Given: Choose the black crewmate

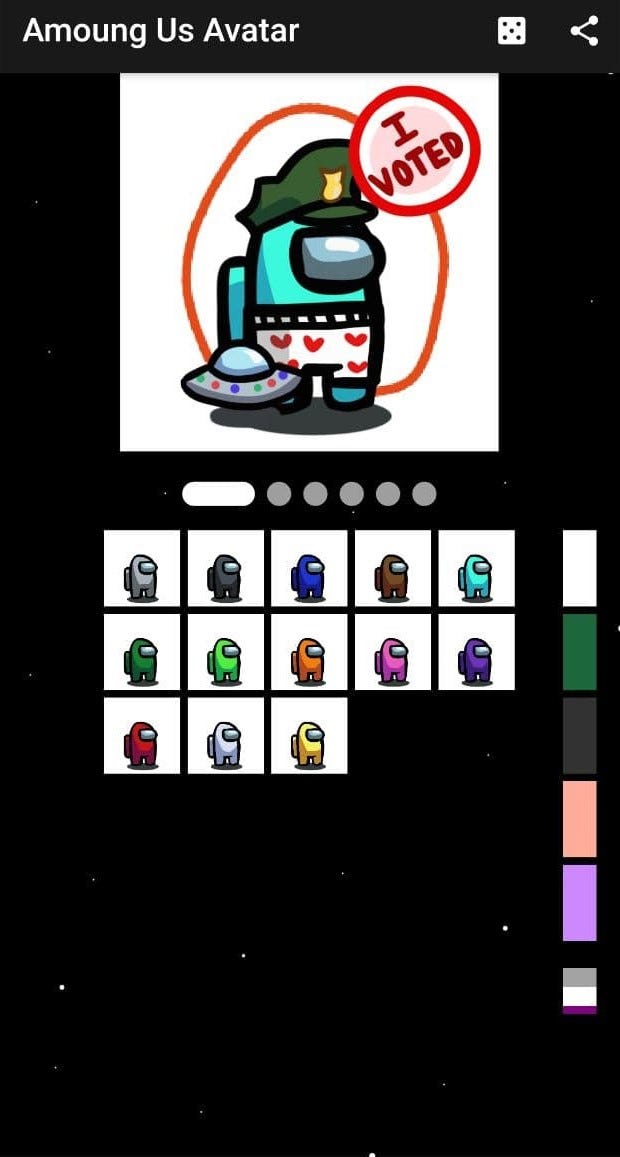Looking at the screenshot, I should tap(226, 568).
